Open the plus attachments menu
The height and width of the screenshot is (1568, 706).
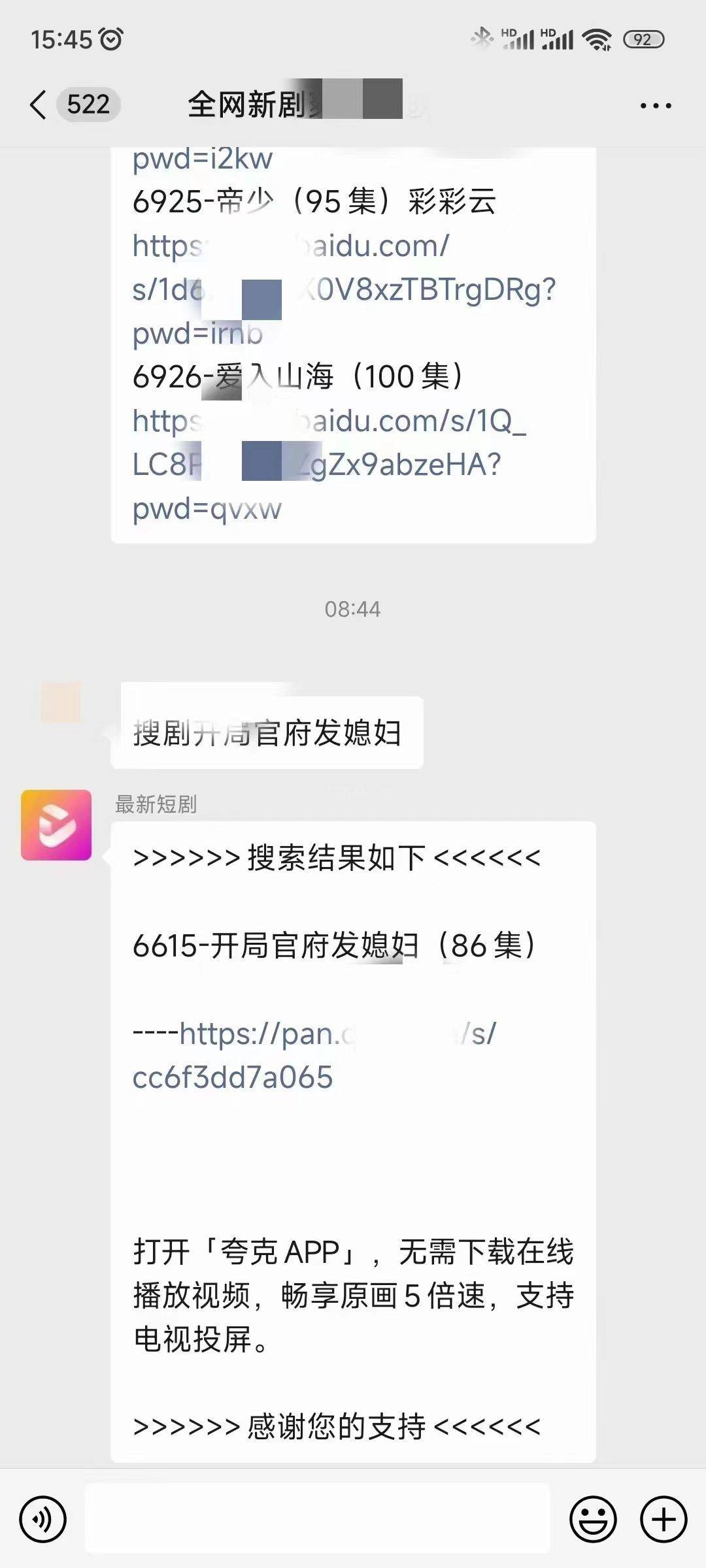coord(664,1519)
